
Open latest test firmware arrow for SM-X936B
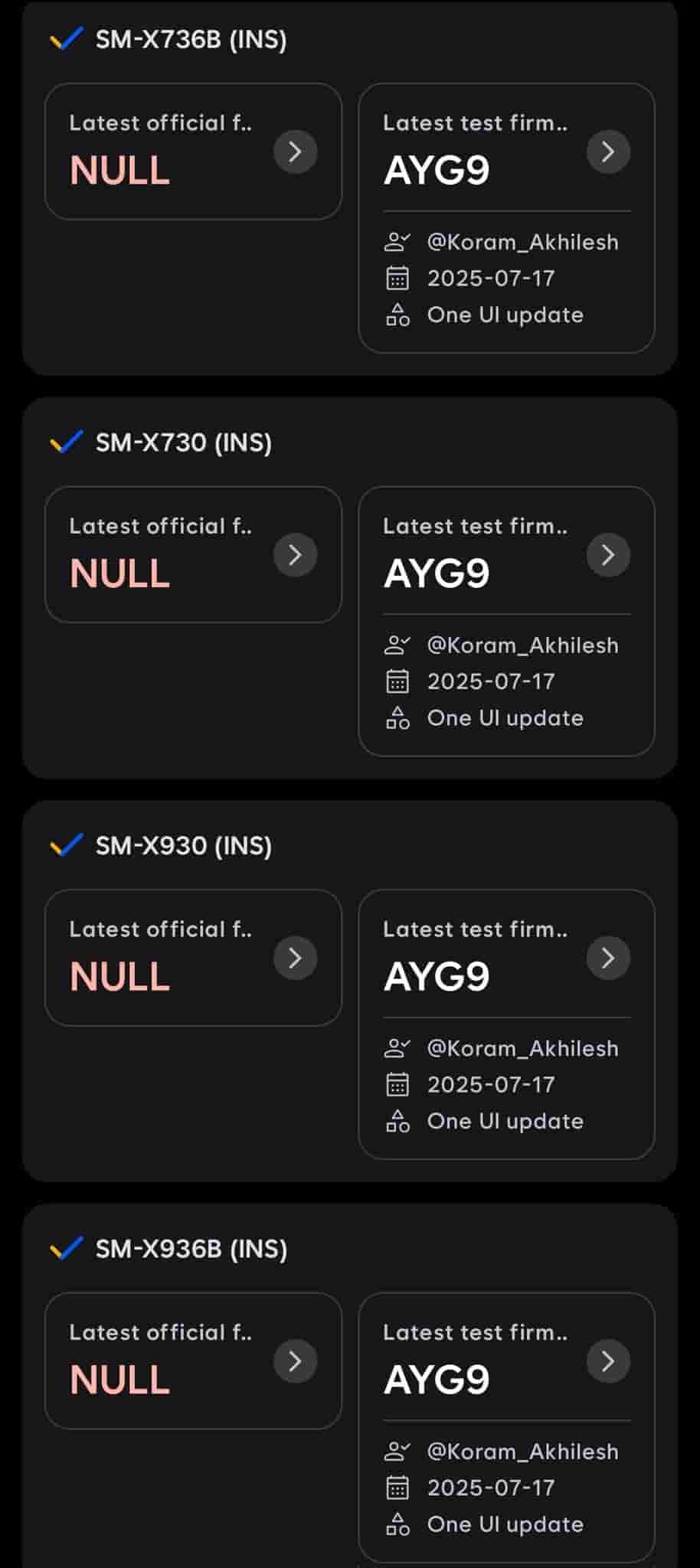point(608,1361)
